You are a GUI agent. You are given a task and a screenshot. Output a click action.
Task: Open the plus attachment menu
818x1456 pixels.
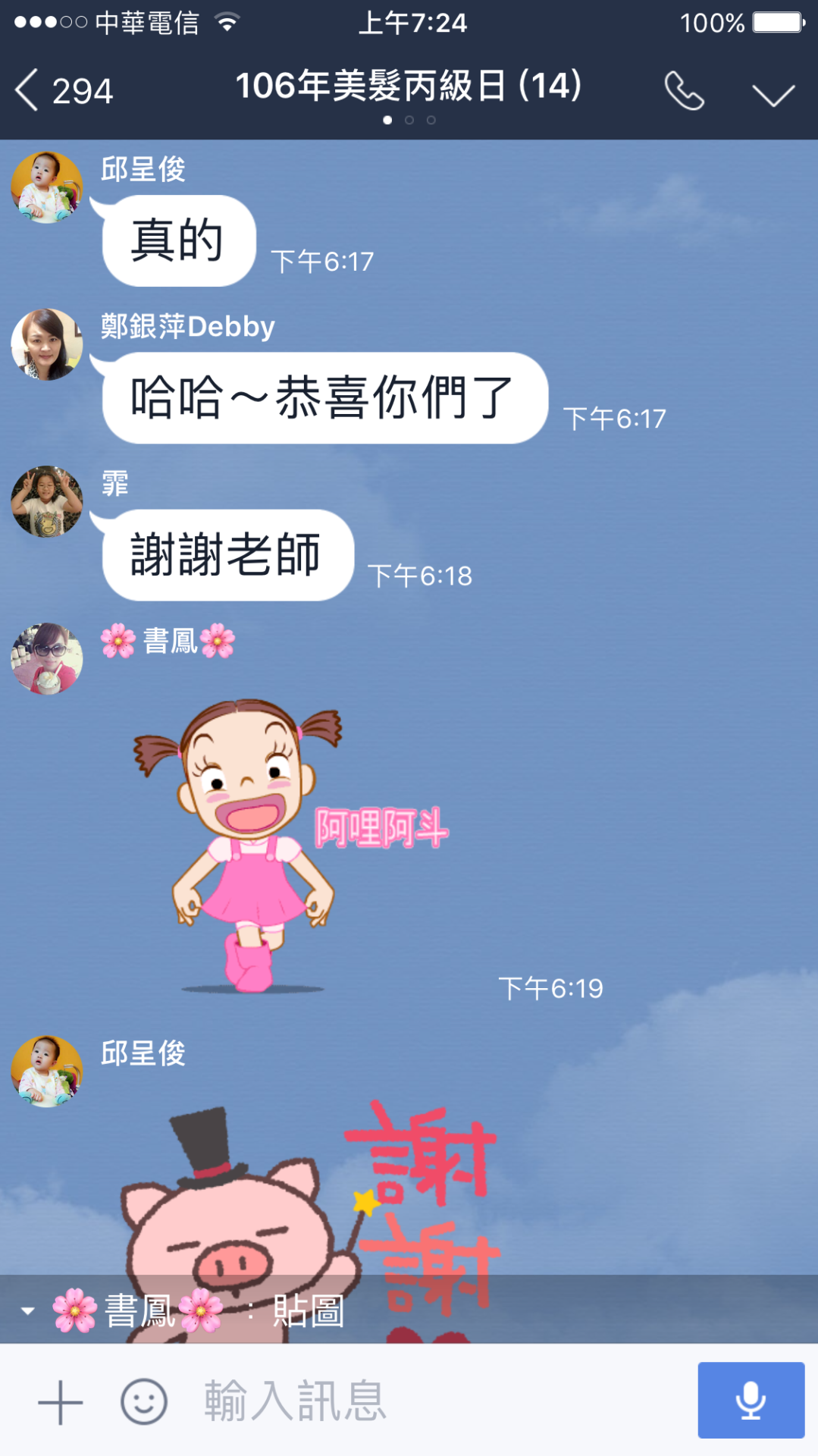click(60, 1401)
